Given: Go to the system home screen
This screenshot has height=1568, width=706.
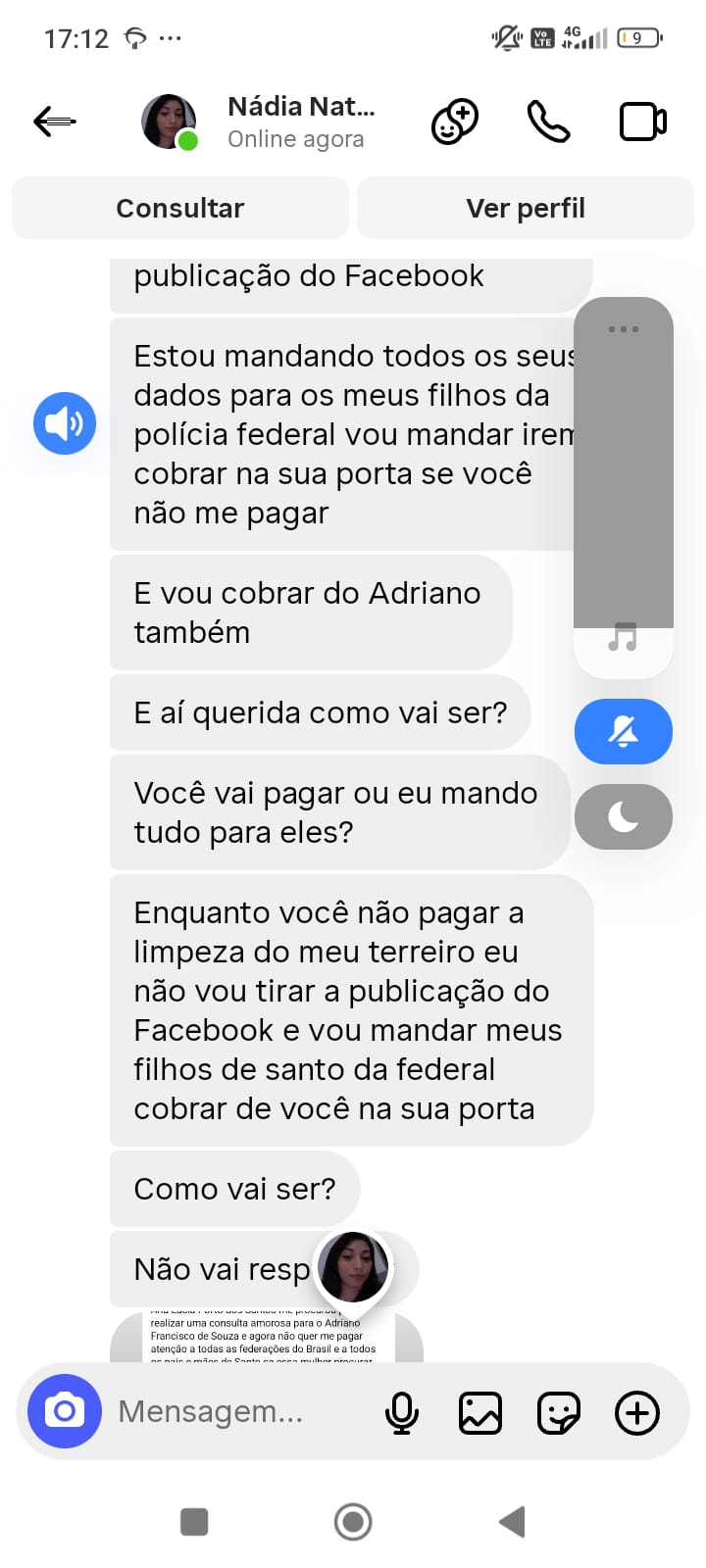Looking at the screenshot, I should click(x=353, y=1522).
